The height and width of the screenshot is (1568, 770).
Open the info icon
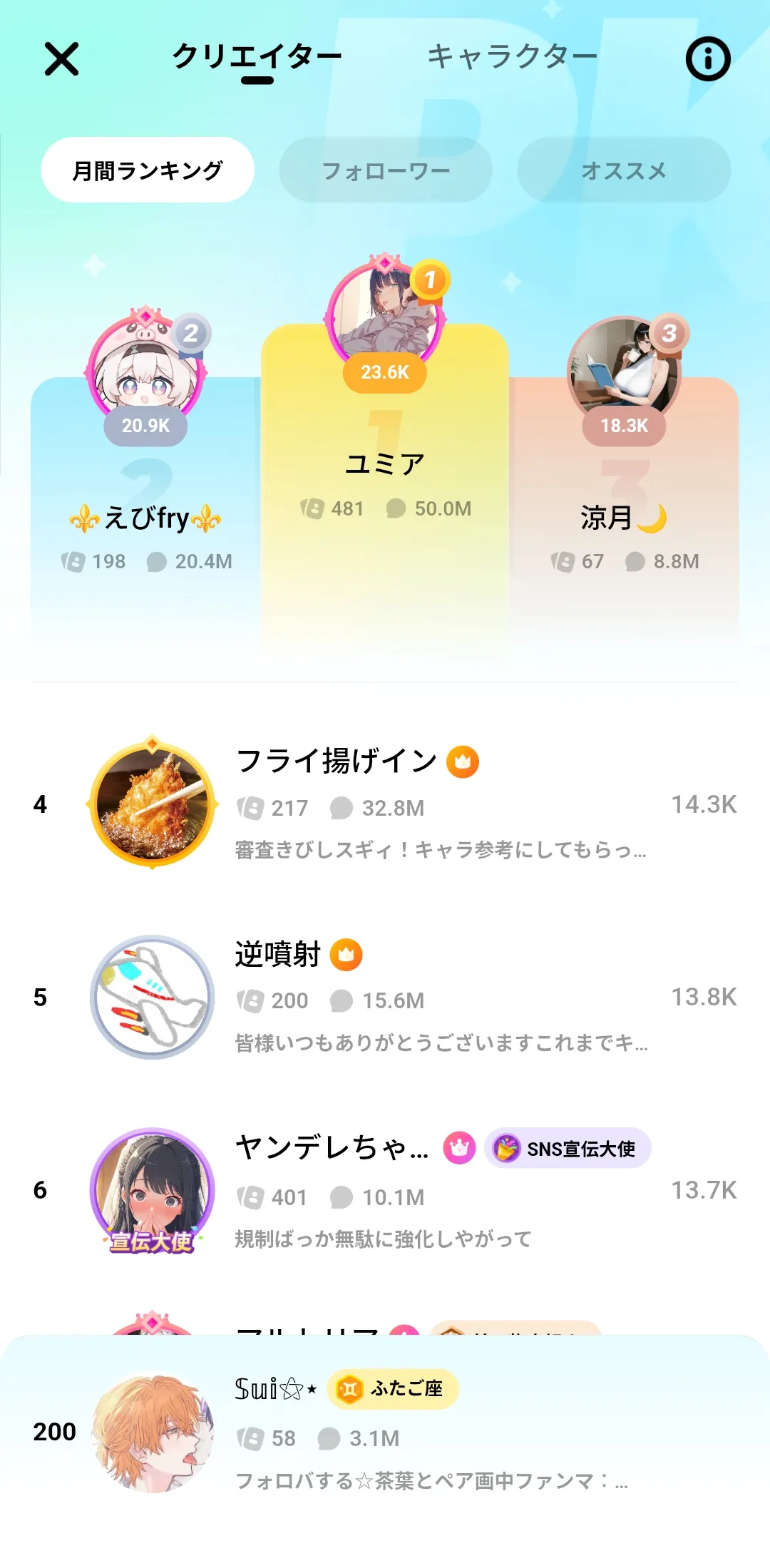click(707, 58)
